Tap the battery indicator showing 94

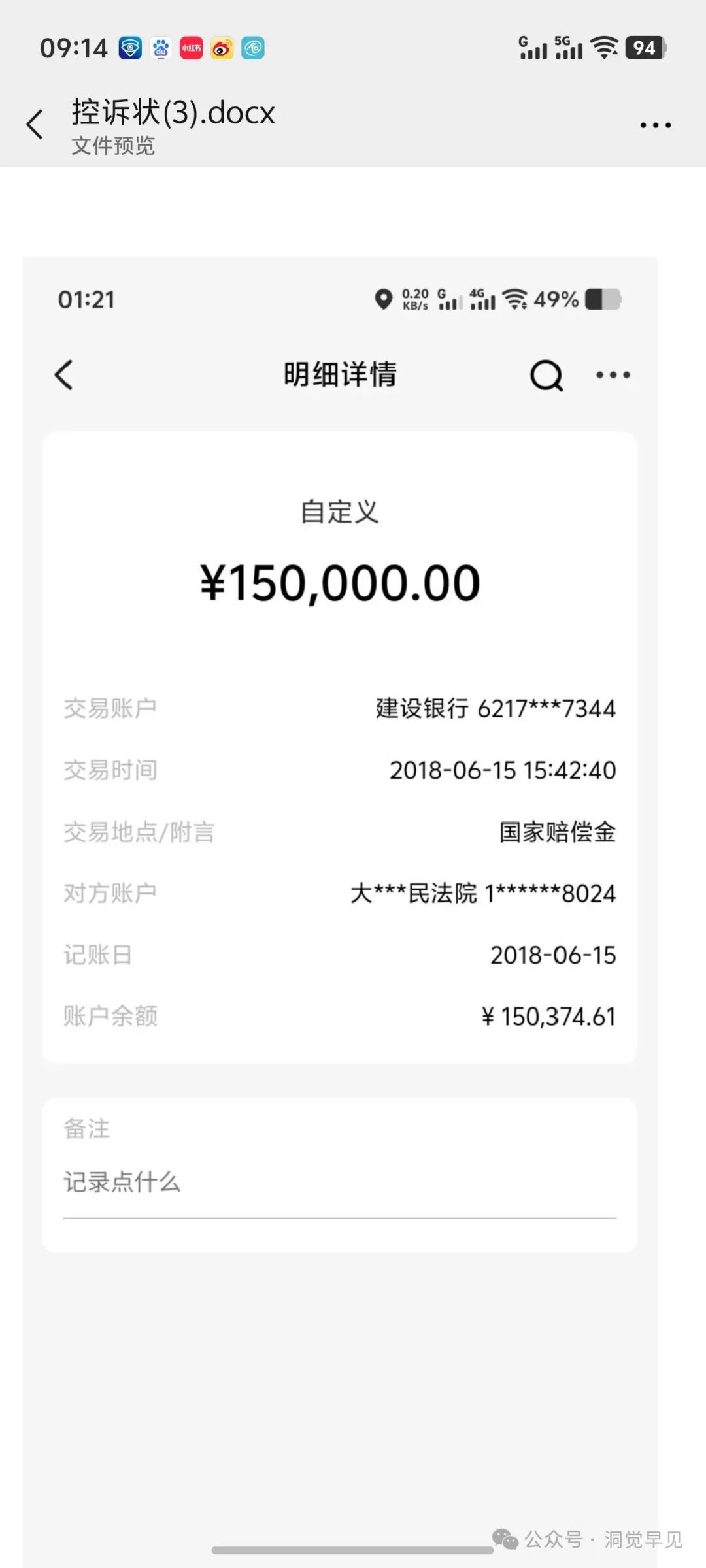click(x=645, y=47)
